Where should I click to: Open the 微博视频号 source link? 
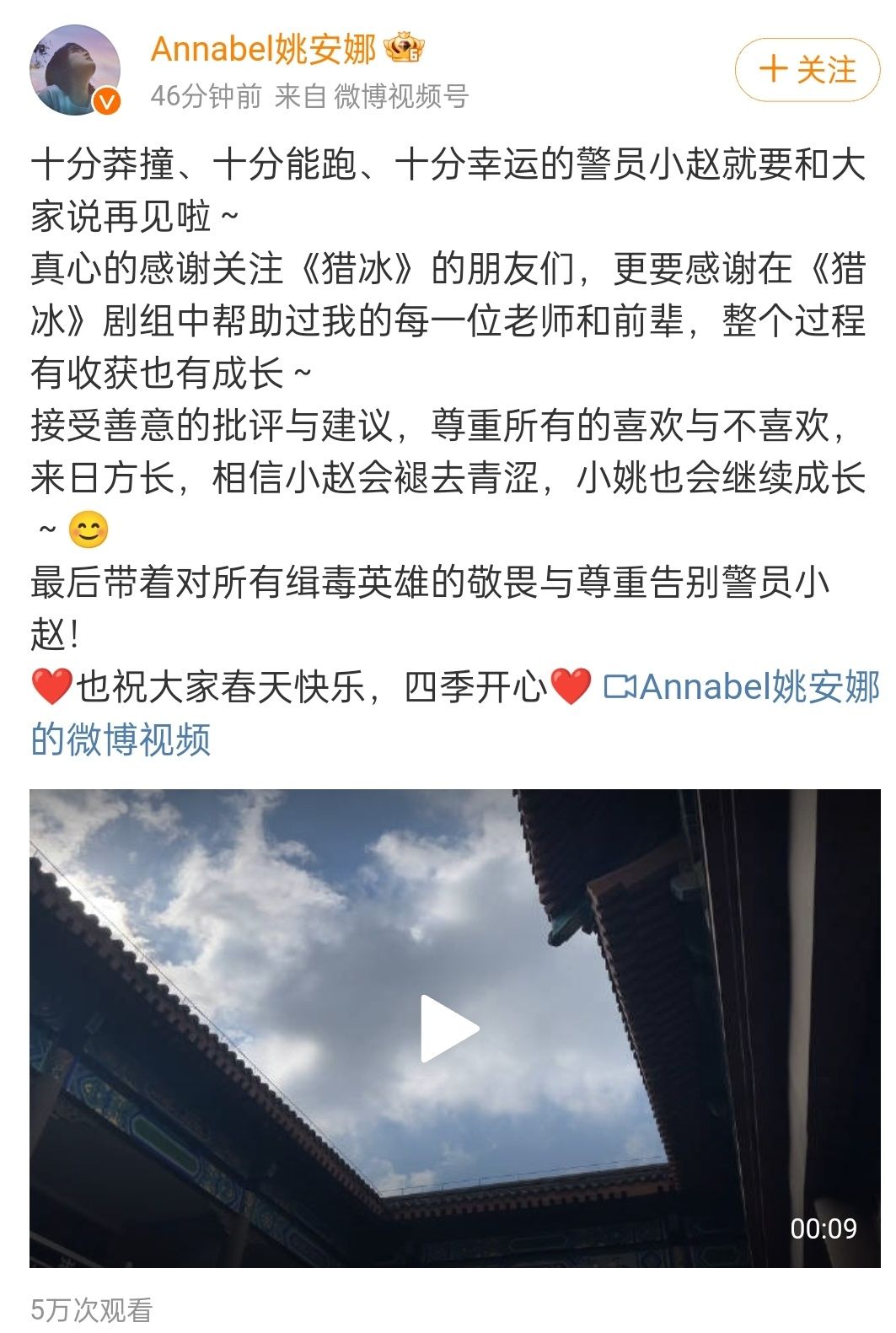400,97
